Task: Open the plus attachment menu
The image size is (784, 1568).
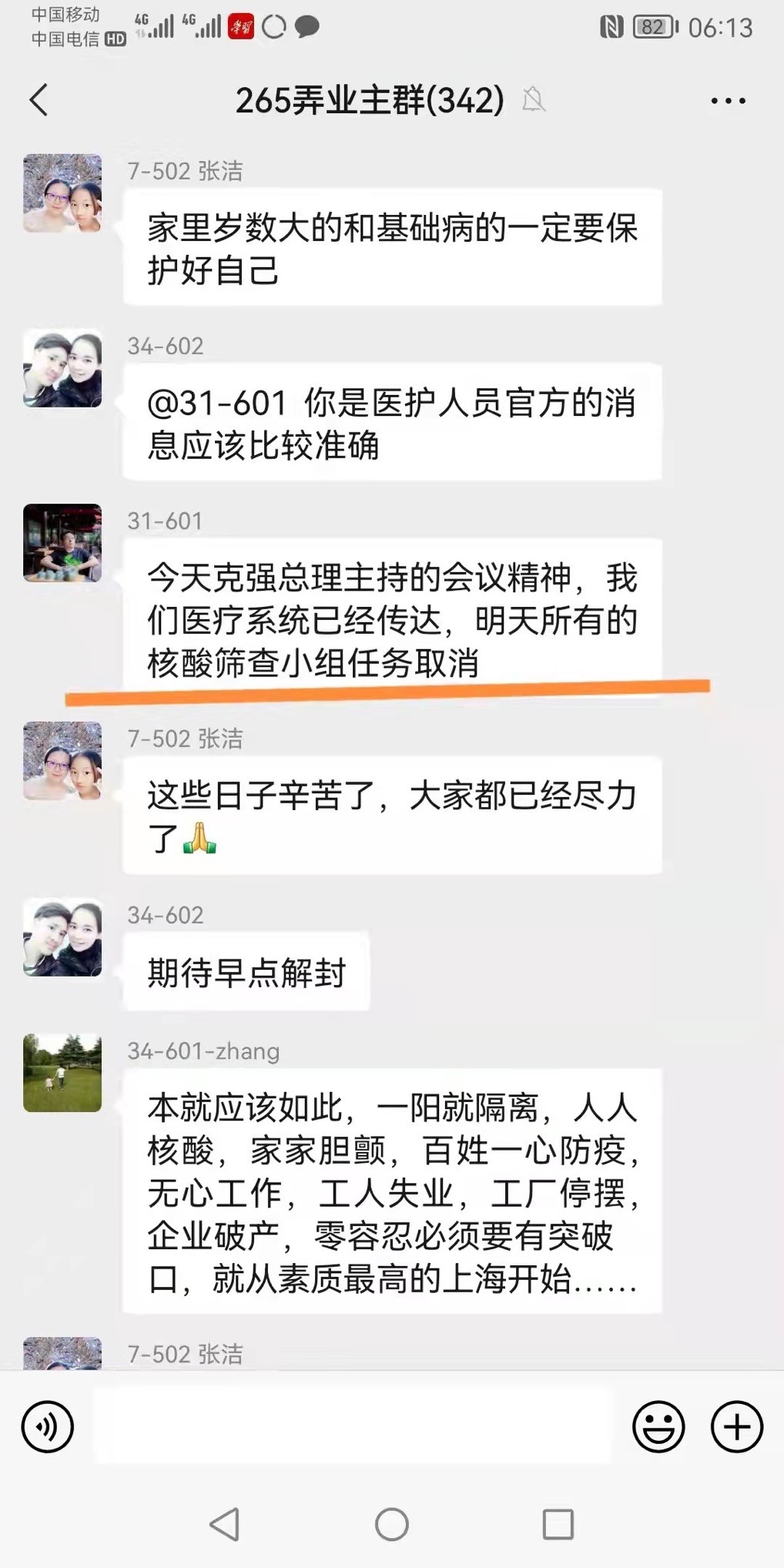Action: coord(737,1427)
